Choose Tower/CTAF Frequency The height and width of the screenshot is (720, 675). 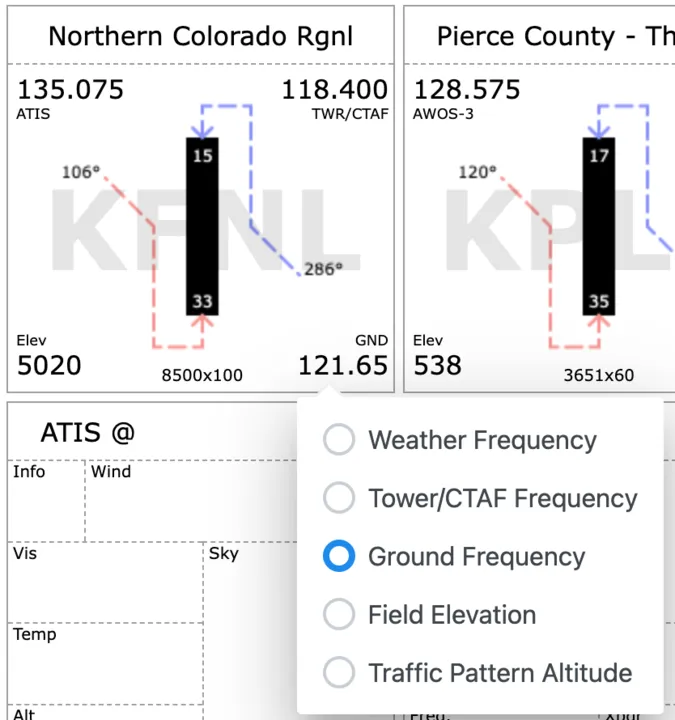340,498
